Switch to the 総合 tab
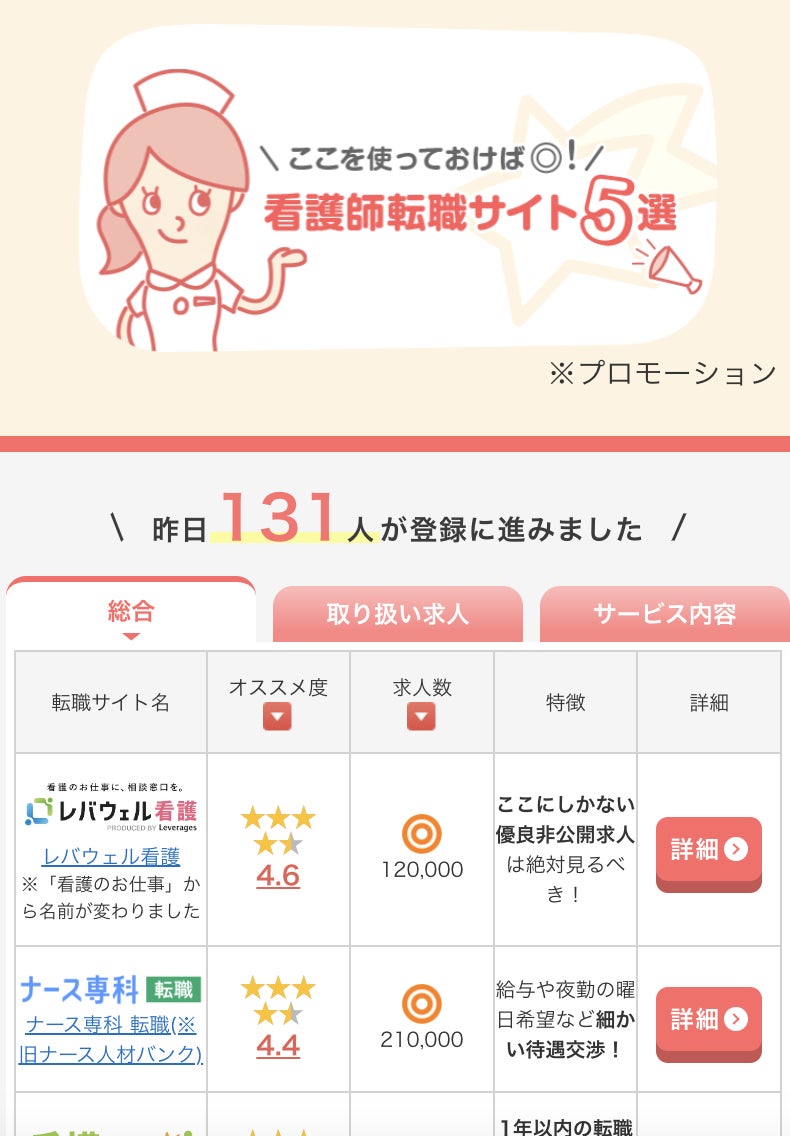790x1136 pixels. pos(131,612)
